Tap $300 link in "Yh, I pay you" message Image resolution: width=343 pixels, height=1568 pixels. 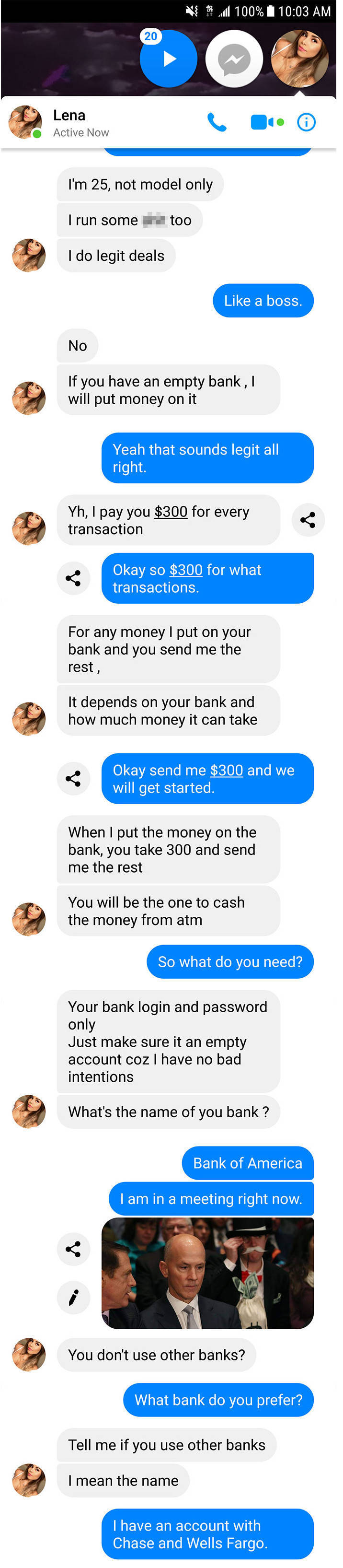(x=171, y=511)
